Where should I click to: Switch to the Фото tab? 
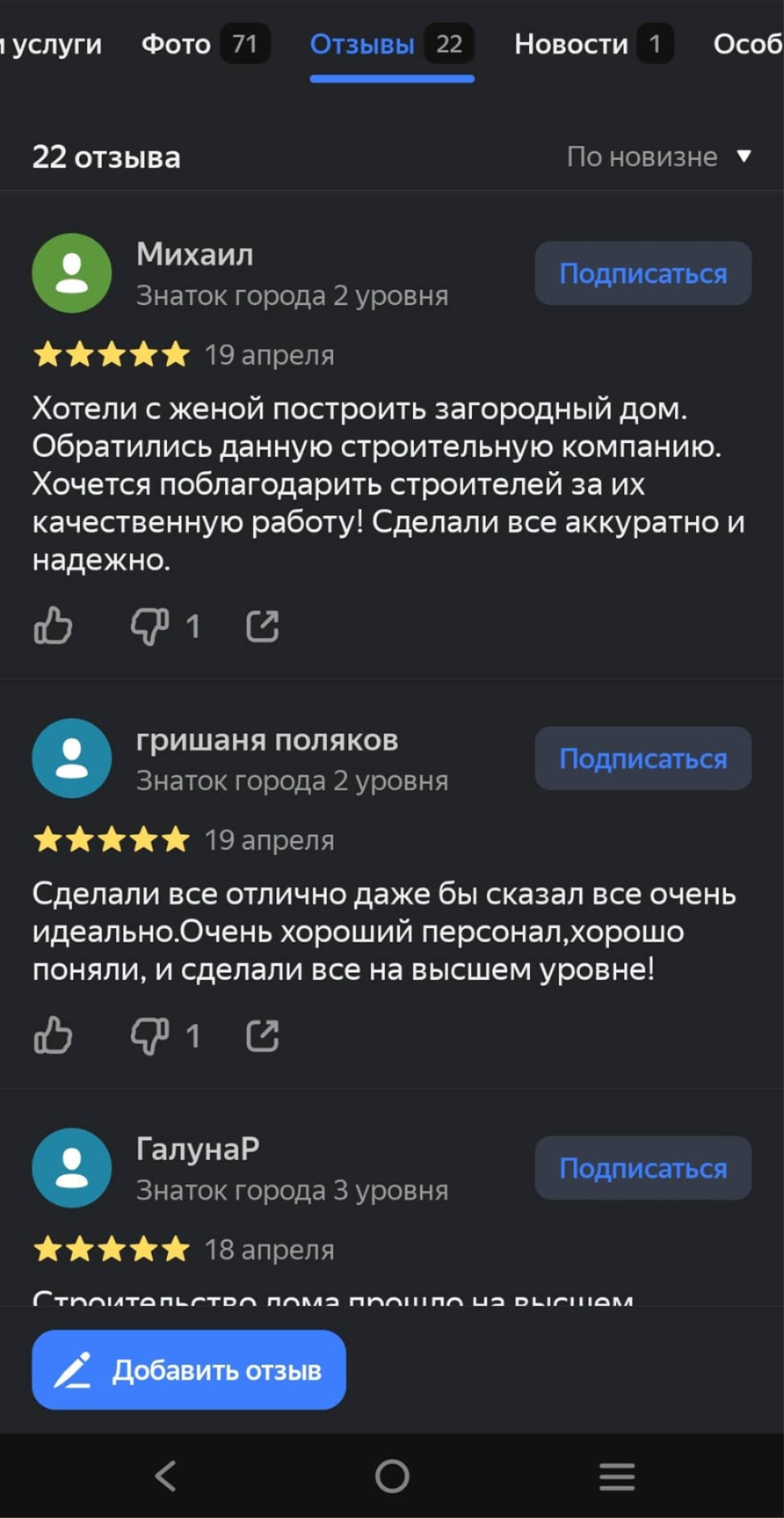click(x=204, y=44)
